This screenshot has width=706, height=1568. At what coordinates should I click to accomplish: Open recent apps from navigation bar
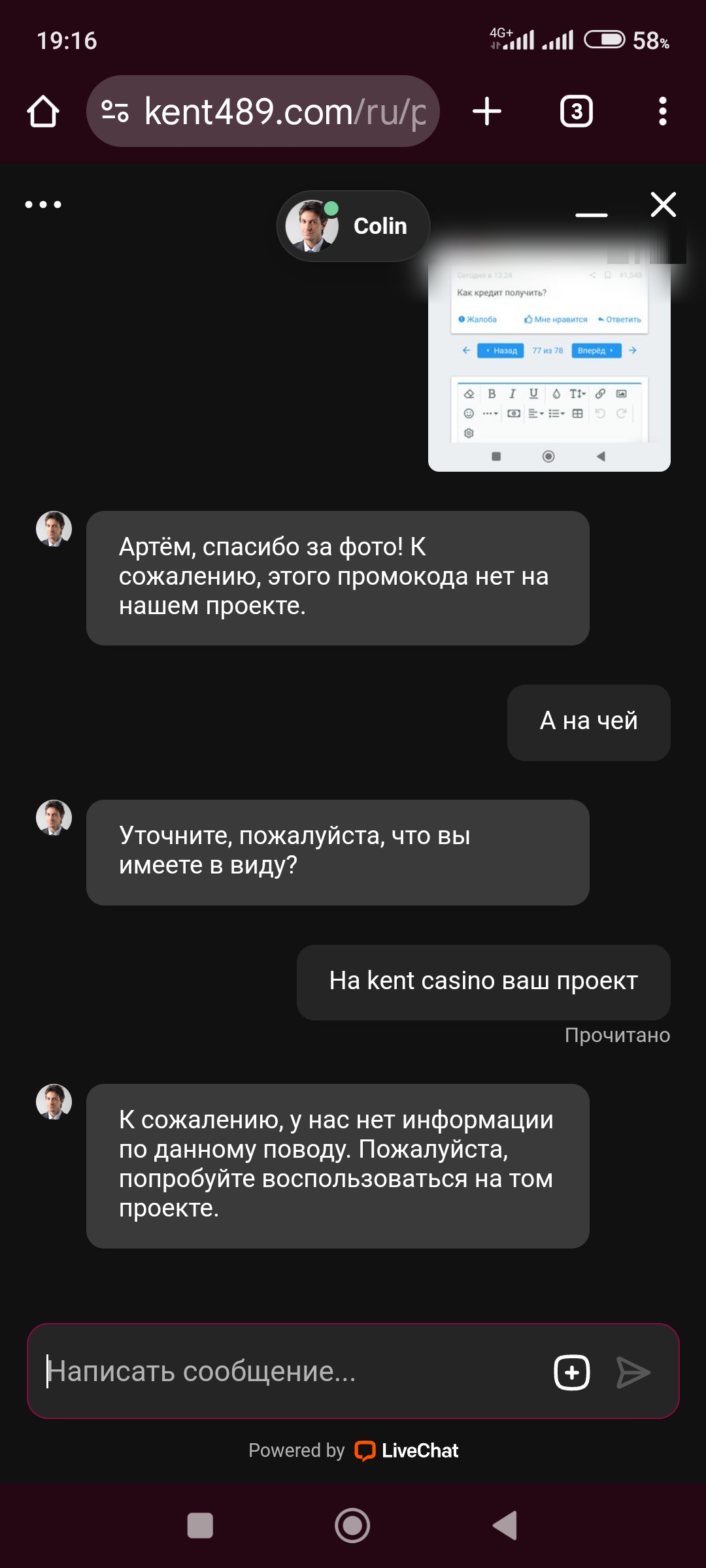click(200, 1526)
